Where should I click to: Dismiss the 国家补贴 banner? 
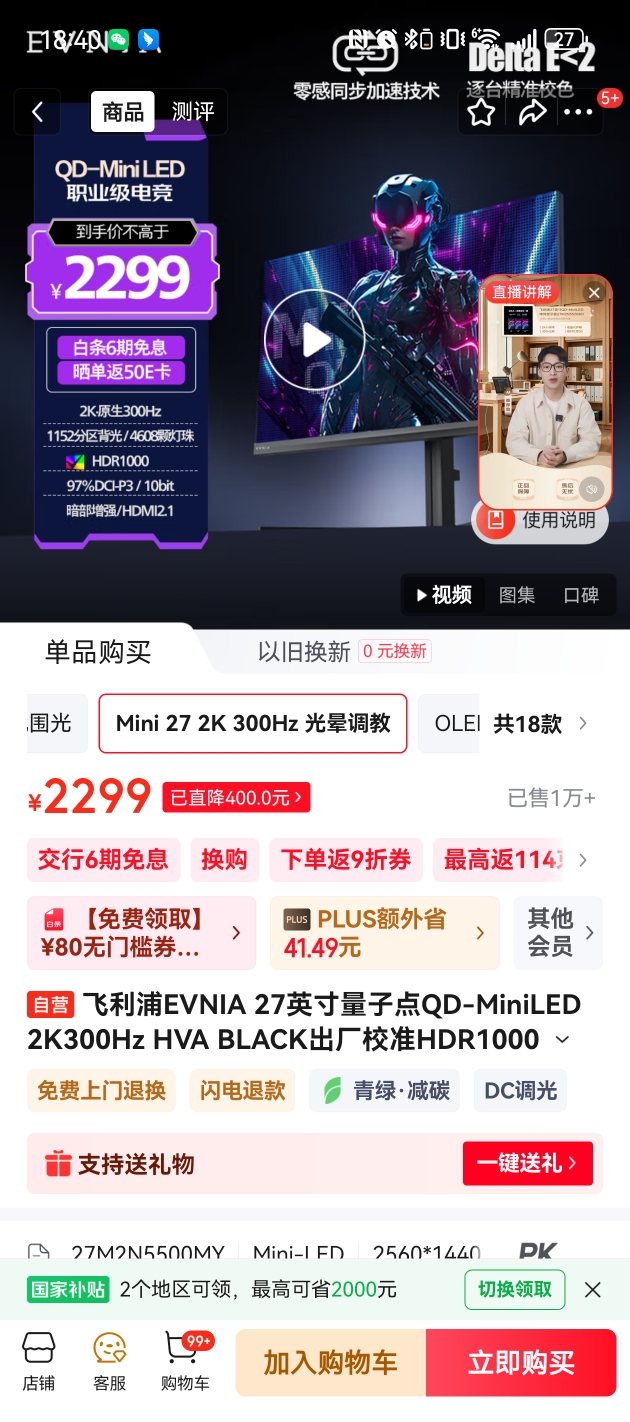coord(593,1290)
